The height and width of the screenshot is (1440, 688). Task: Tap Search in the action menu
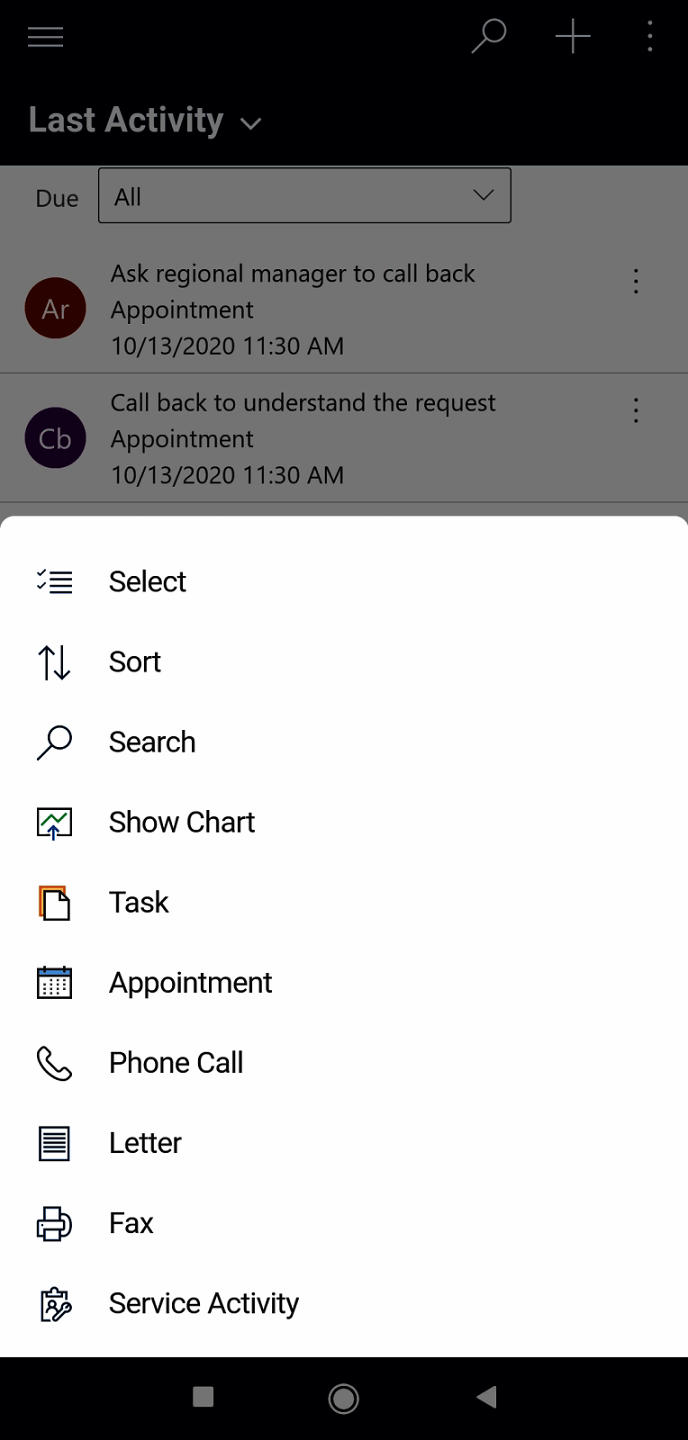152,742
